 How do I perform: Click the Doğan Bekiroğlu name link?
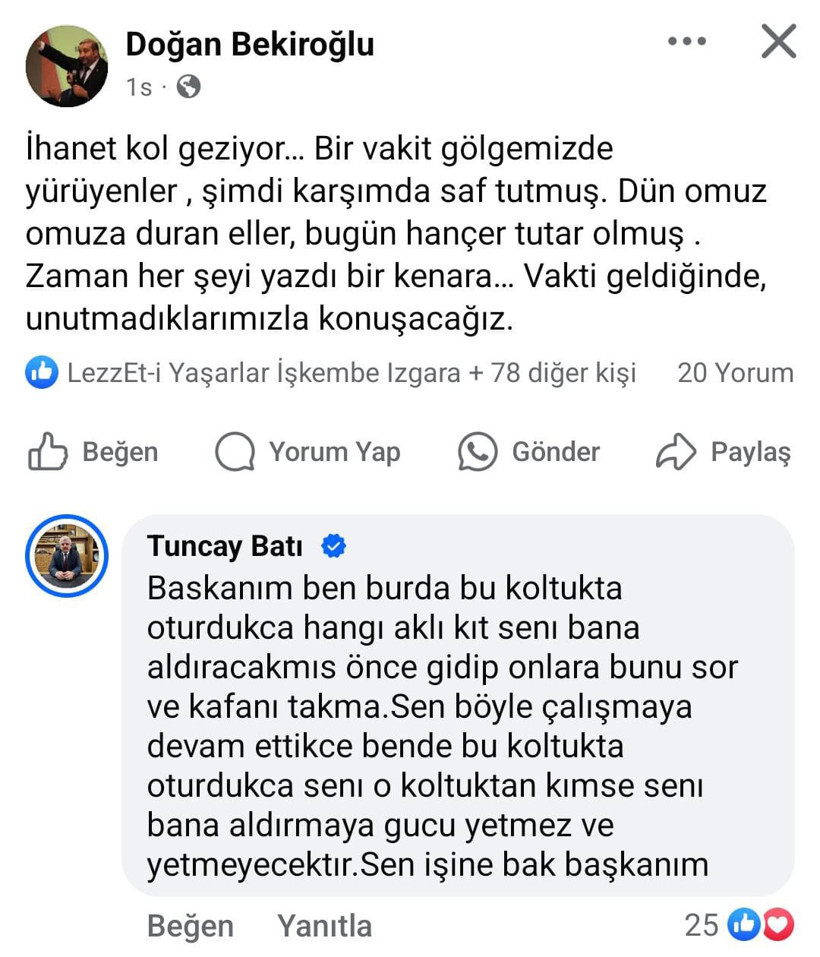pos(249,44)
